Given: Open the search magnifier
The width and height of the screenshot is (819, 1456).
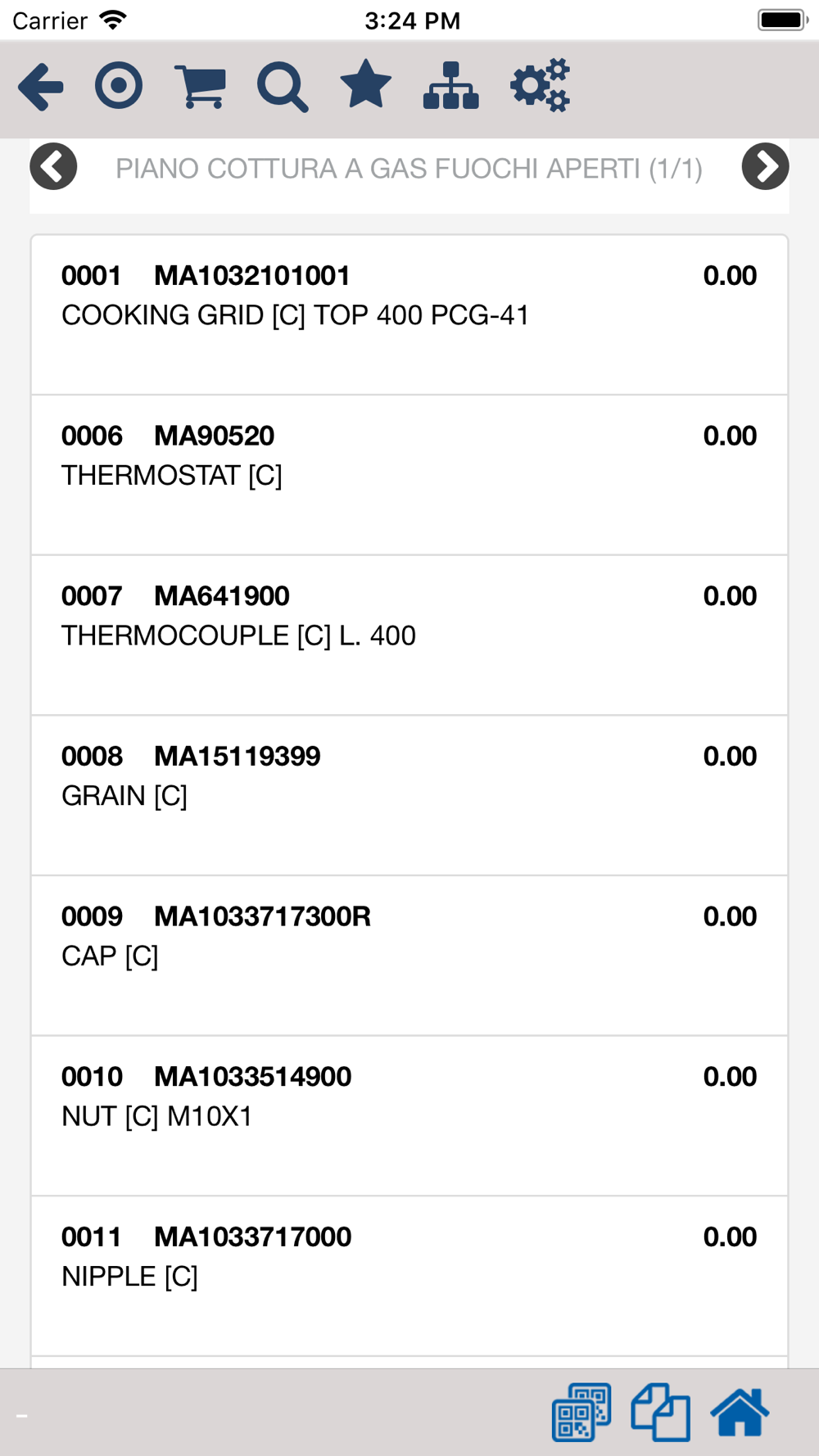Looking at the screenshot, I should click(283, 87).
